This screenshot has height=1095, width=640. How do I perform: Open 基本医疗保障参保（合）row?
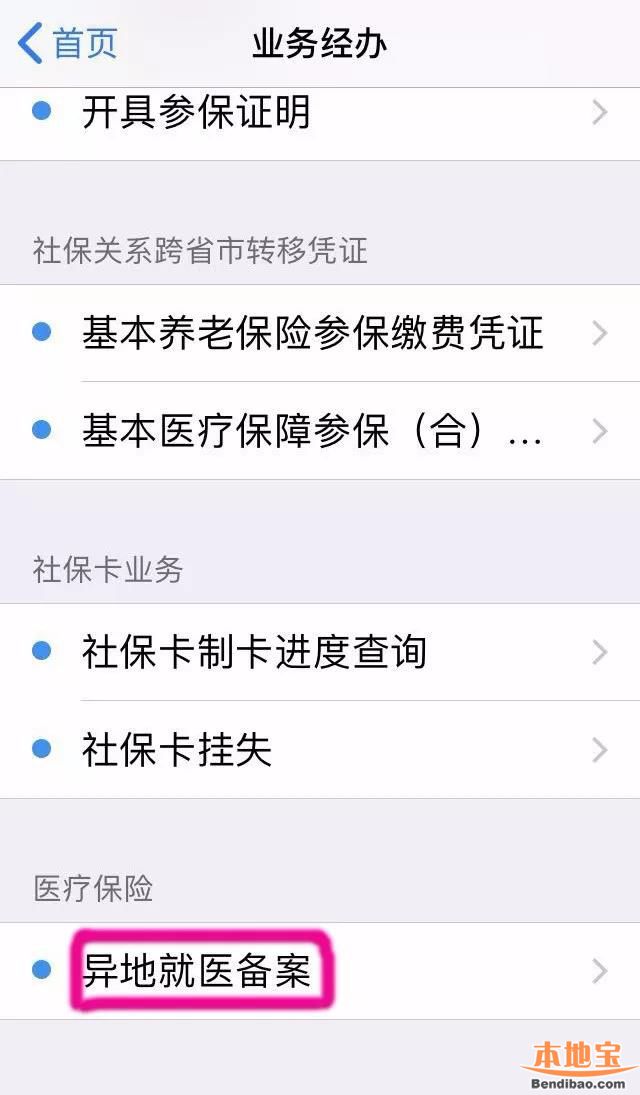tap(312, 431)
